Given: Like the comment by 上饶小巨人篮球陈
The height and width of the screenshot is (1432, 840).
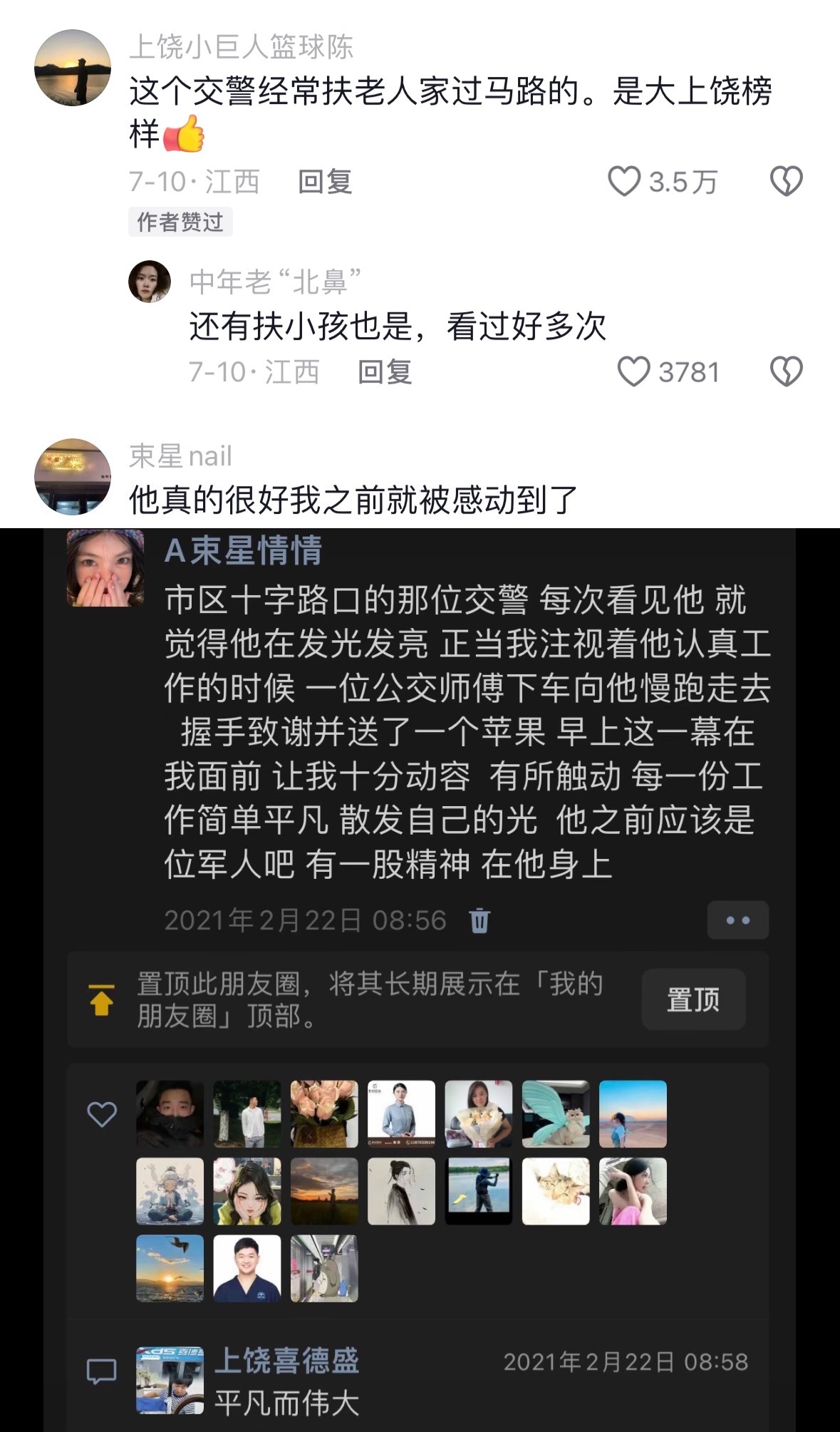Looking at the screenshot, I should tap(624, 182).
